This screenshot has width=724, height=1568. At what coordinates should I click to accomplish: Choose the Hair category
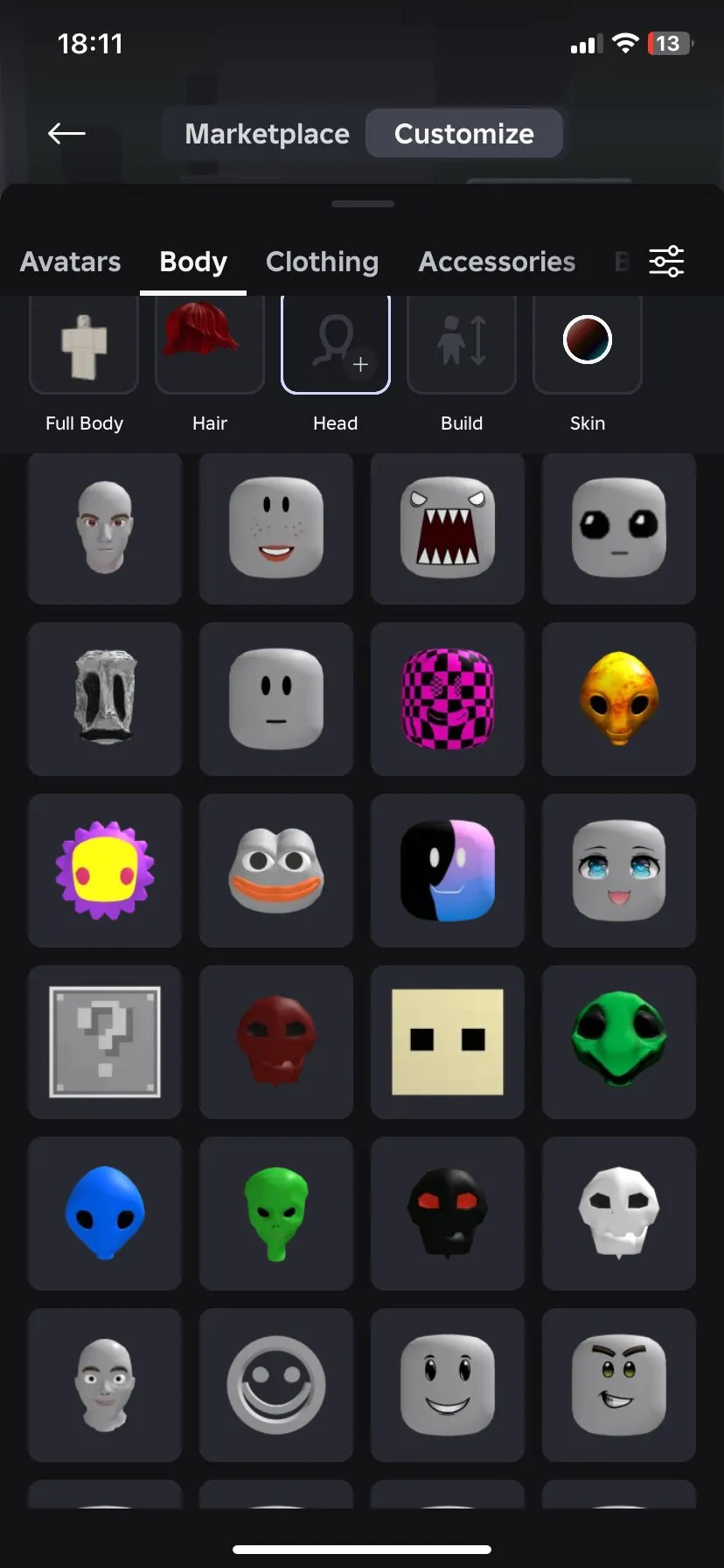point(210,364)
